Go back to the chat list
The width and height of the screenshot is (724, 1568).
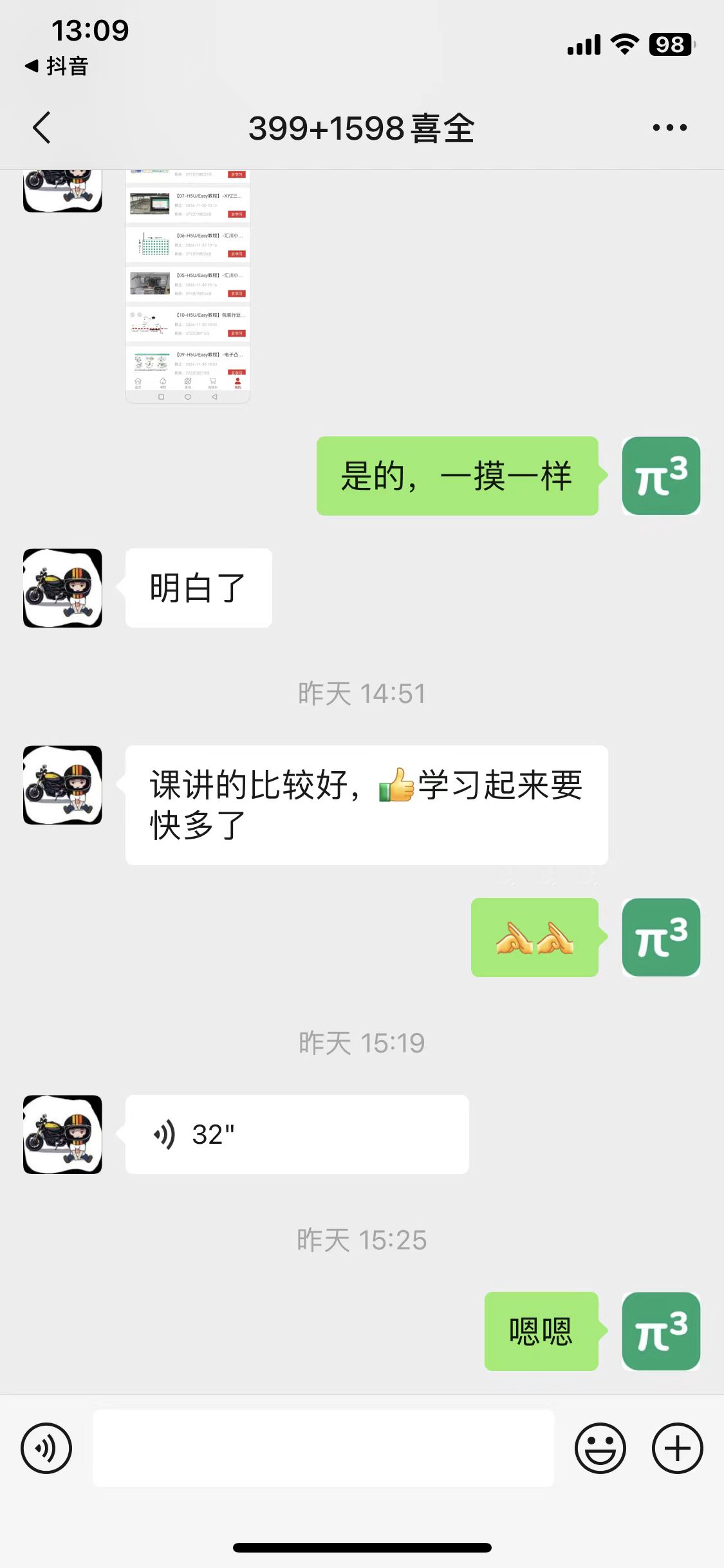42,127
